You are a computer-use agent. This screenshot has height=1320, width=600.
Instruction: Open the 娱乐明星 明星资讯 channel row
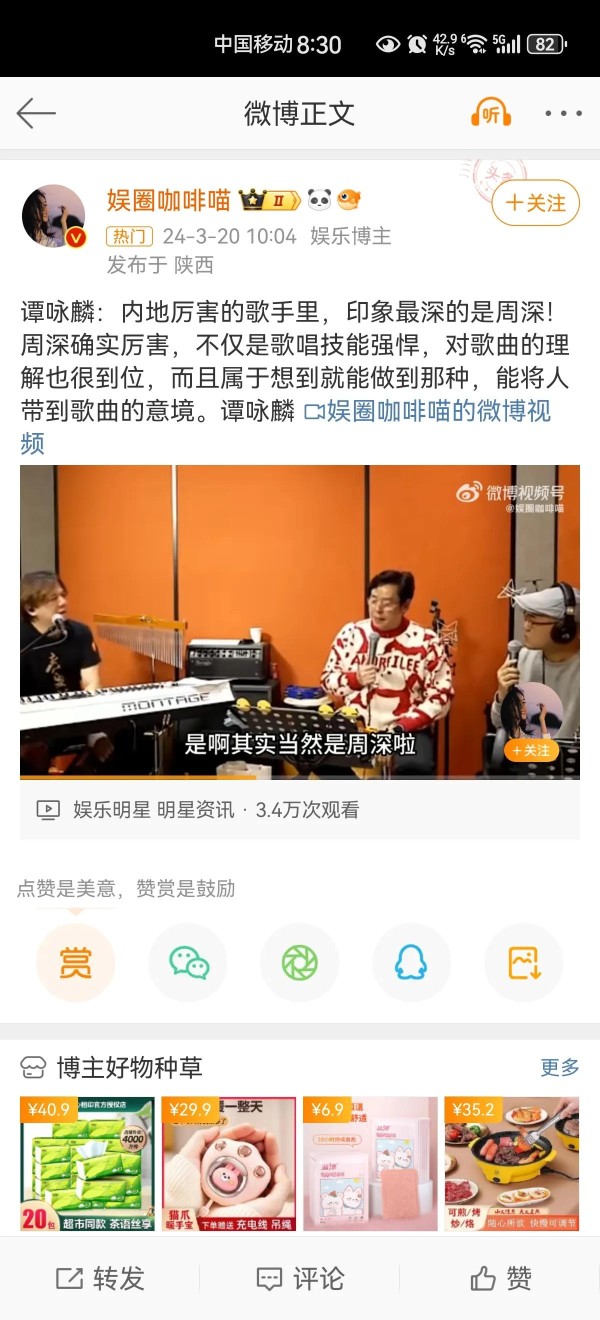click(153, 810)
